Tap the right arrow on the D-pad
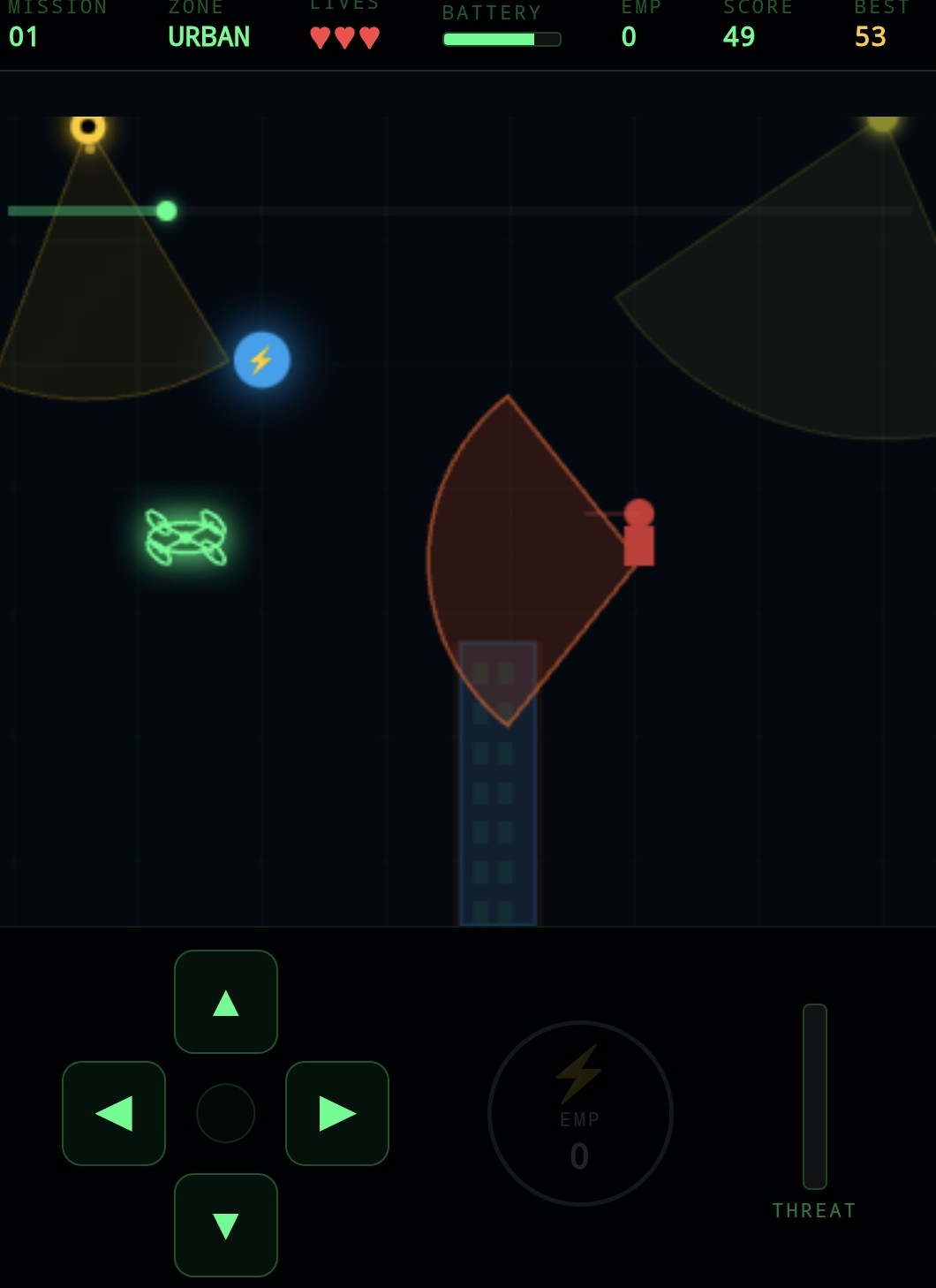The image size is (936, 1288). 337,1113
